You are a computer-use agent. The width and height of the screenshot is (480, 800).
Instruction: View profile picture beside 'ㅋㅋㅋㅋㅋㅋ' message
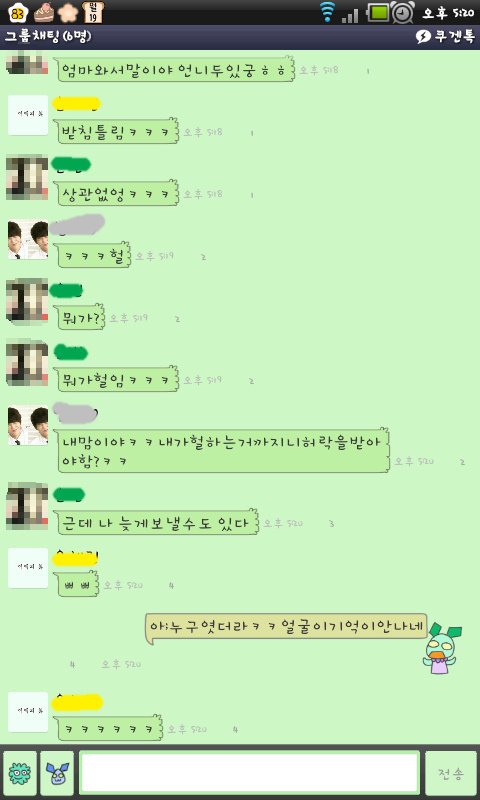[28, 712]
